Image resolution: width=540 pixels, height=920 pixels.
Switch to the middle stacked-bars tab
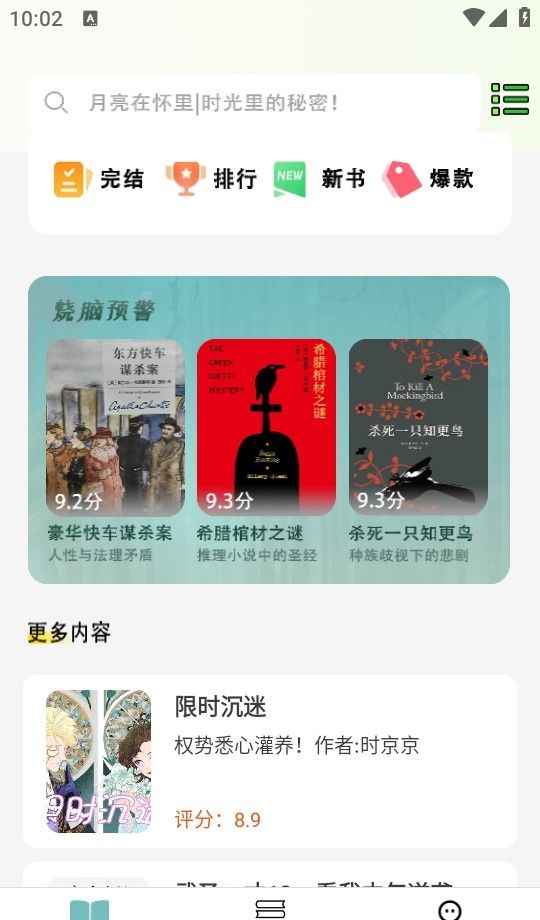click(271, 908)
